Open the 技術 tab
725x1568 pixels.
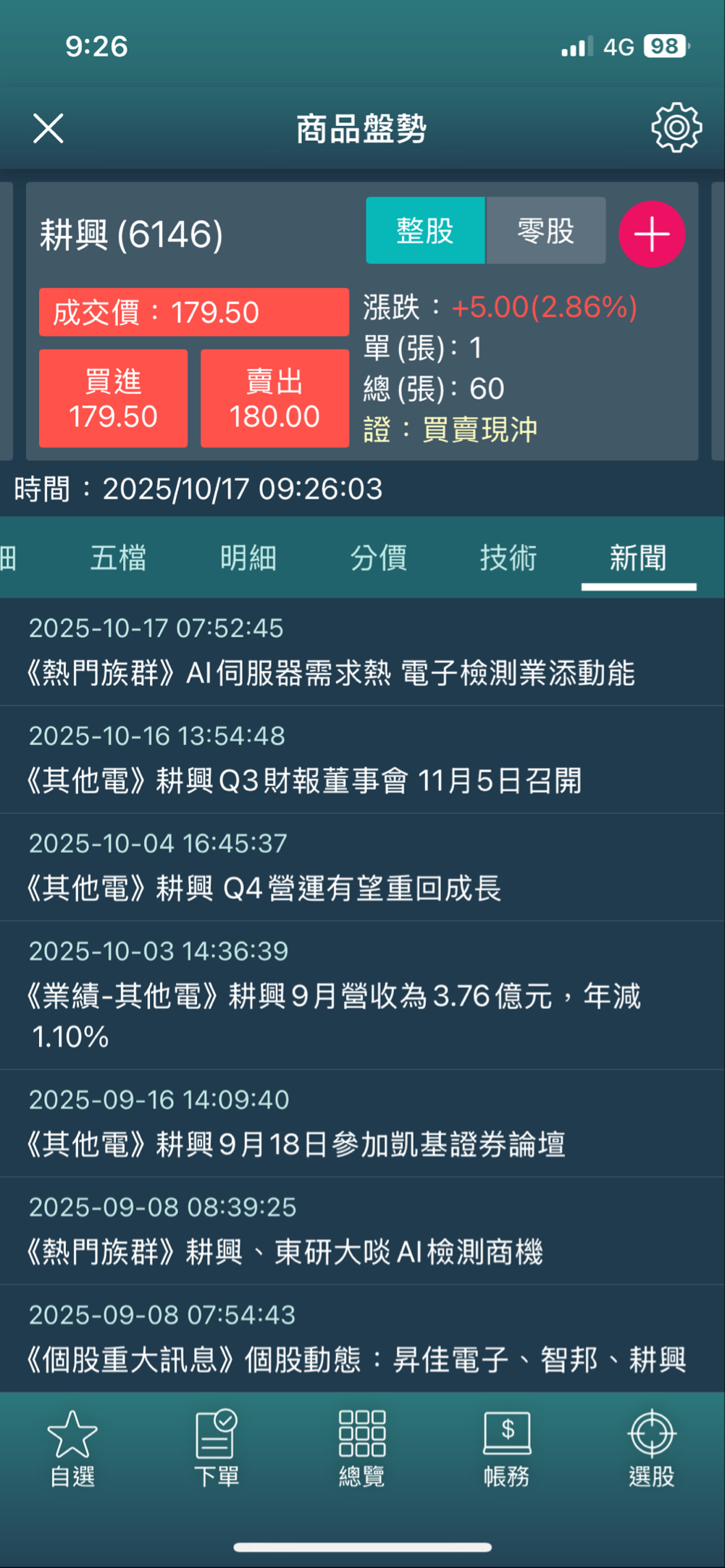pos(508,558)
